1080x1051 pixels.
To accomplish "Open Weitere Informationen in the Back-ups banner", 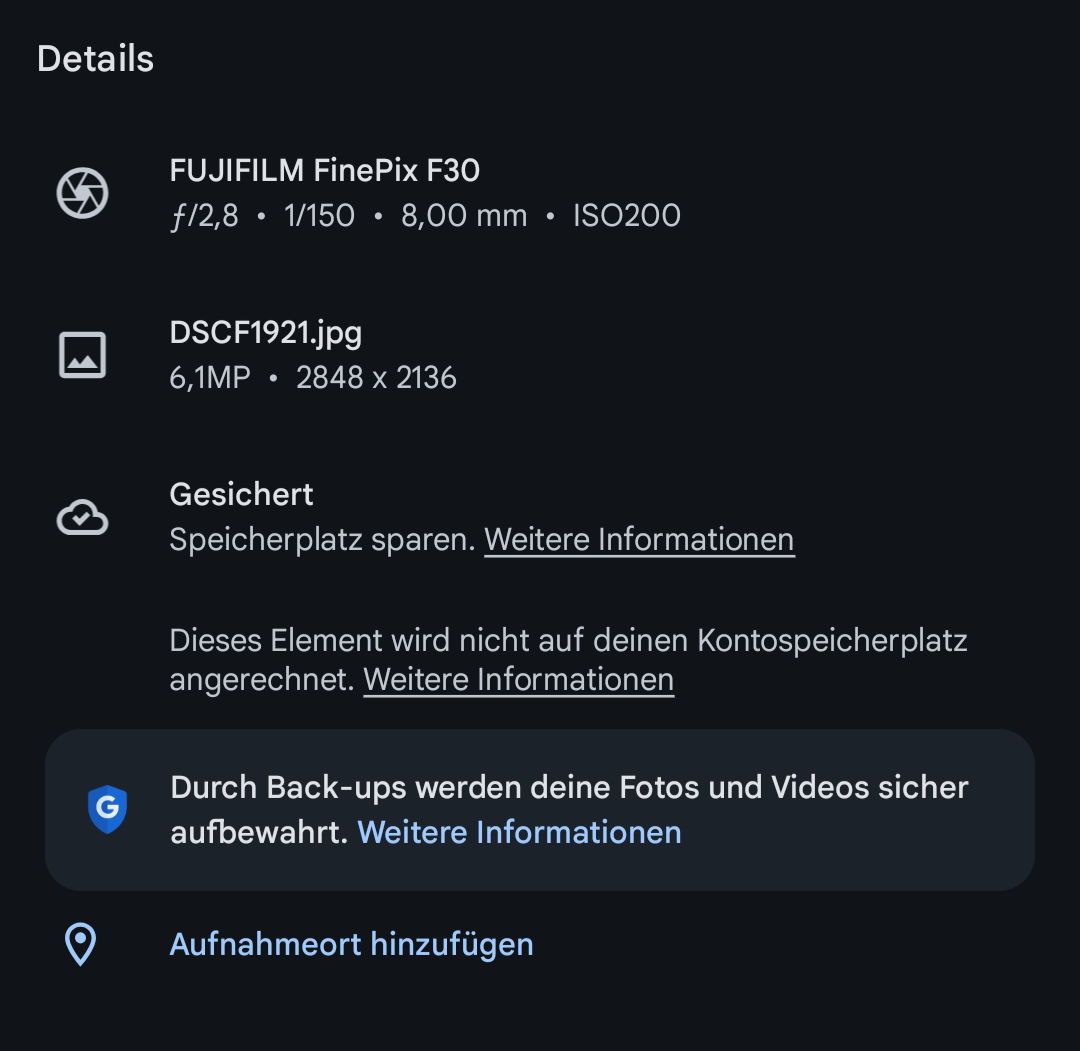I will (x=519, y=832).
